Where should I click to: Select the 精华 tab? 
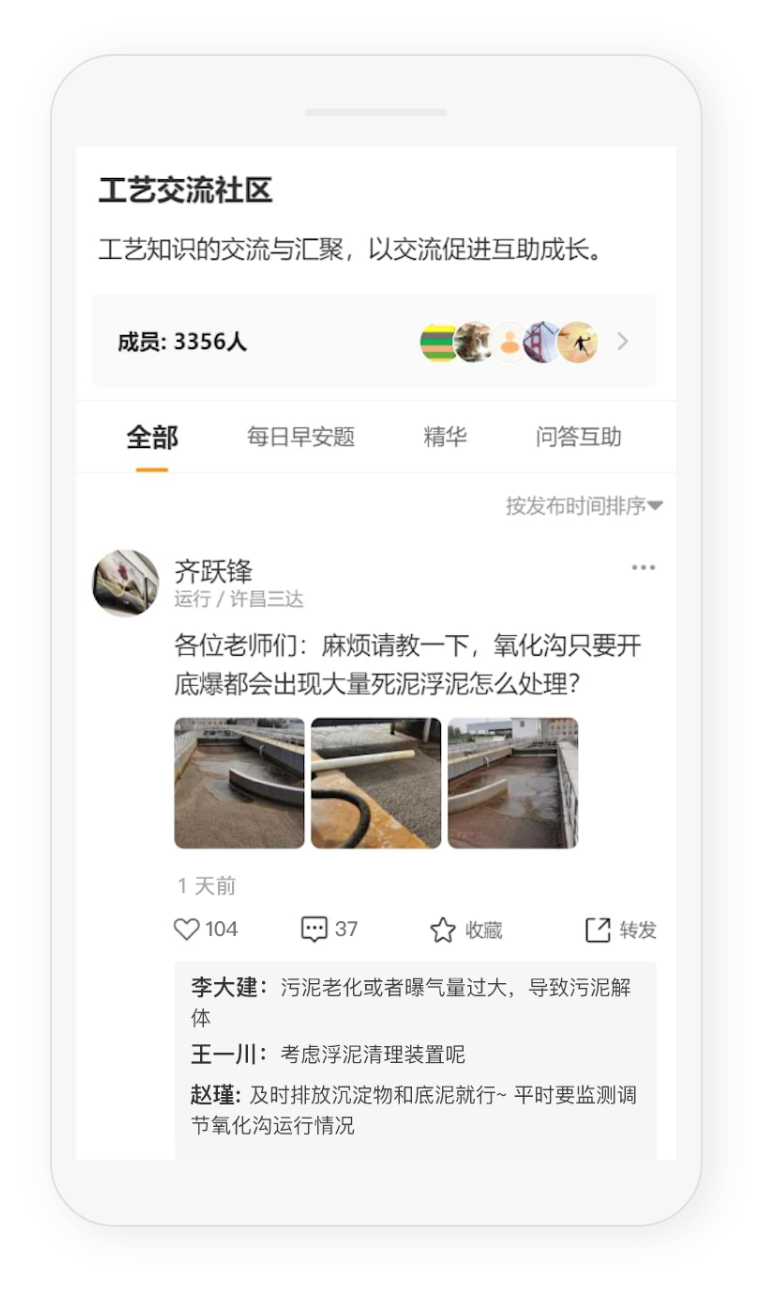[x=445, y=437]
